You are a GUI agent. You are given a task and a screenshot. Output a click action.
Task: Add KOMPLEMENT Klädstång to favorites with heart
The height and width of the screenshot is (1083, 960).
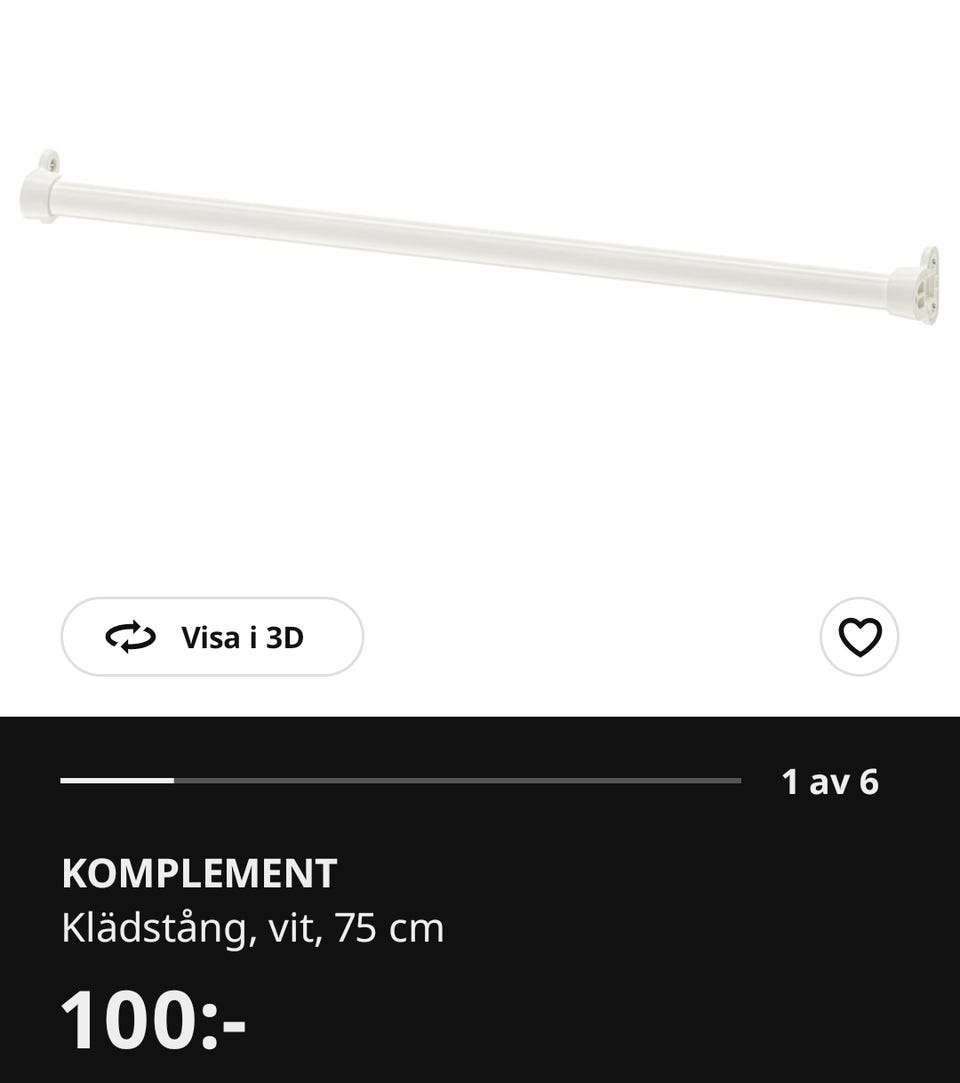[859, 637]
